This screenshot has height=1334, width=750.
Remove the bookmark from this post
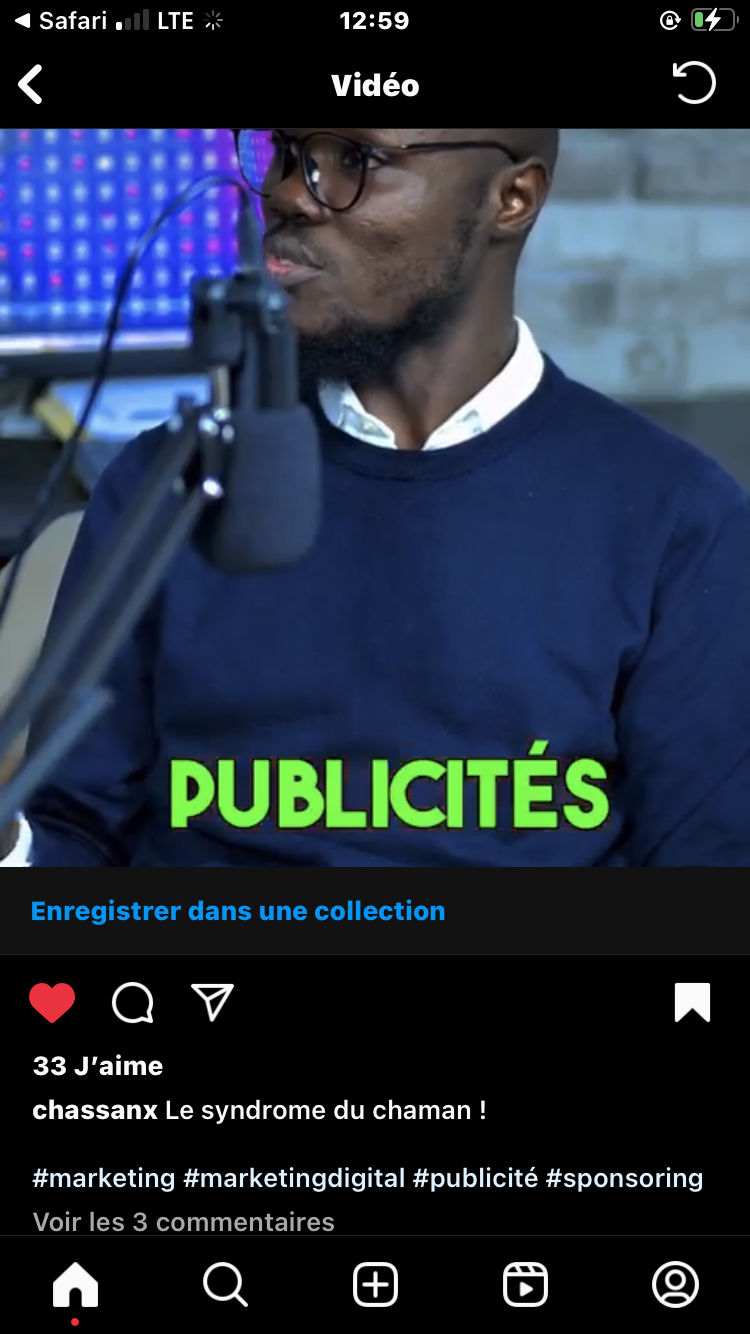coord(692,1002)
